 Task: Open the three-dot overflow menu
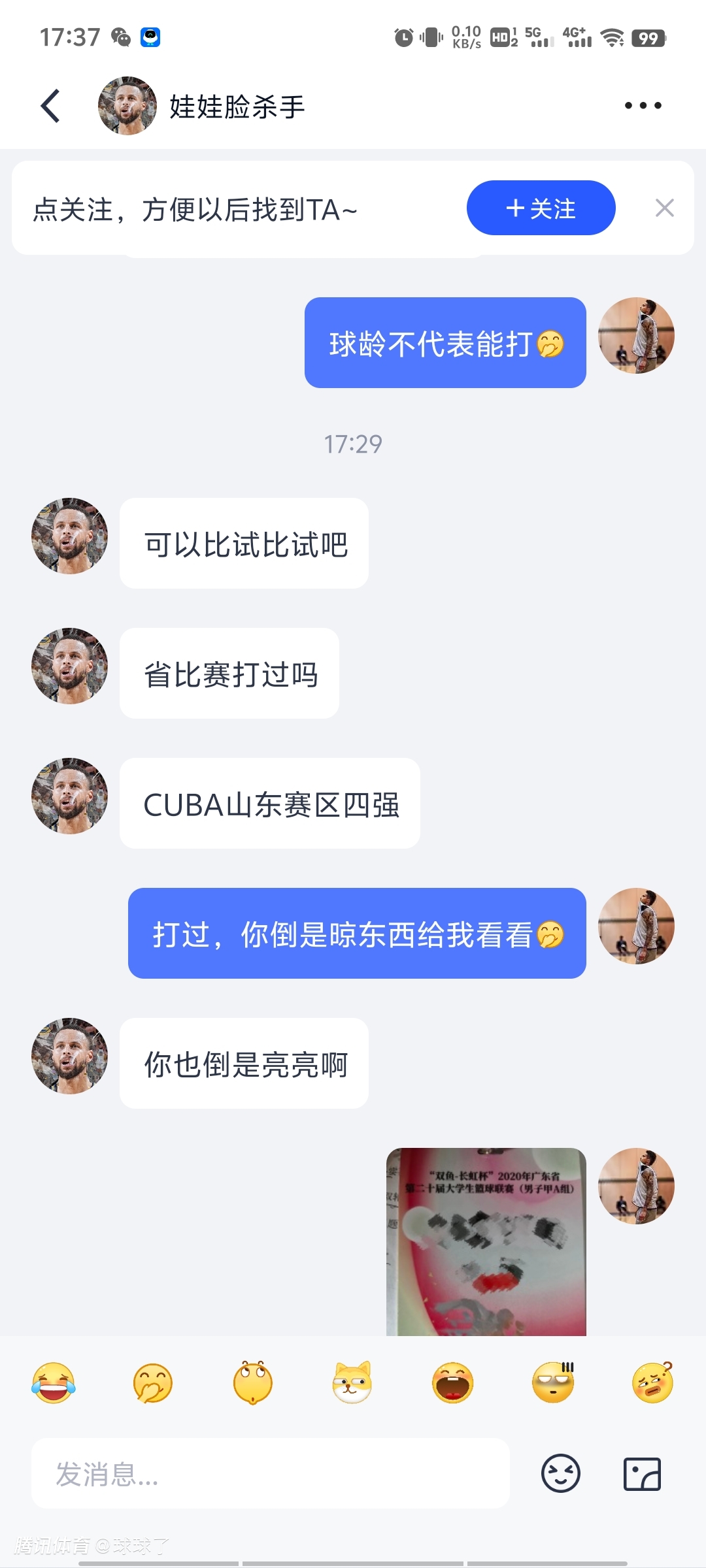[643, 106]
